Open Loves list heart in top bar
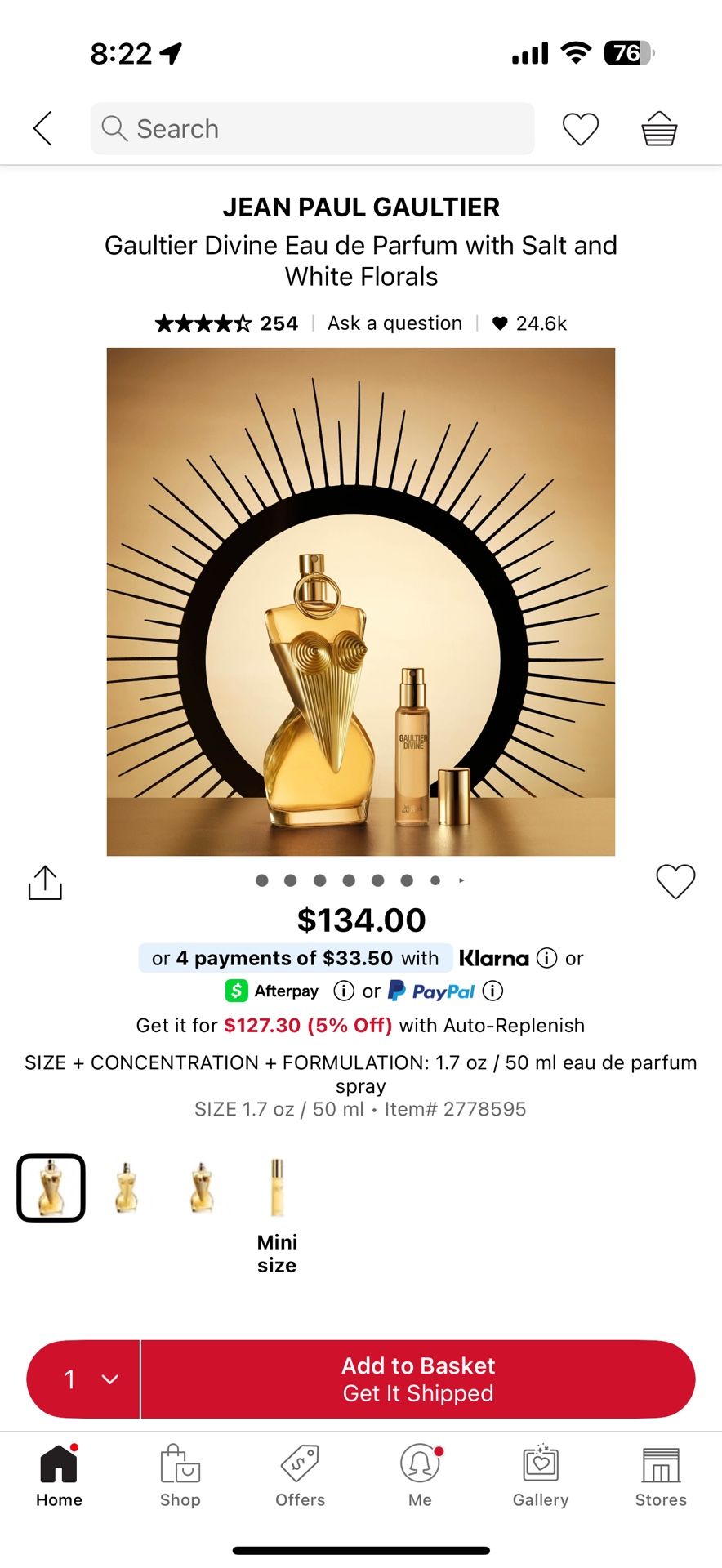 [580, 128]
